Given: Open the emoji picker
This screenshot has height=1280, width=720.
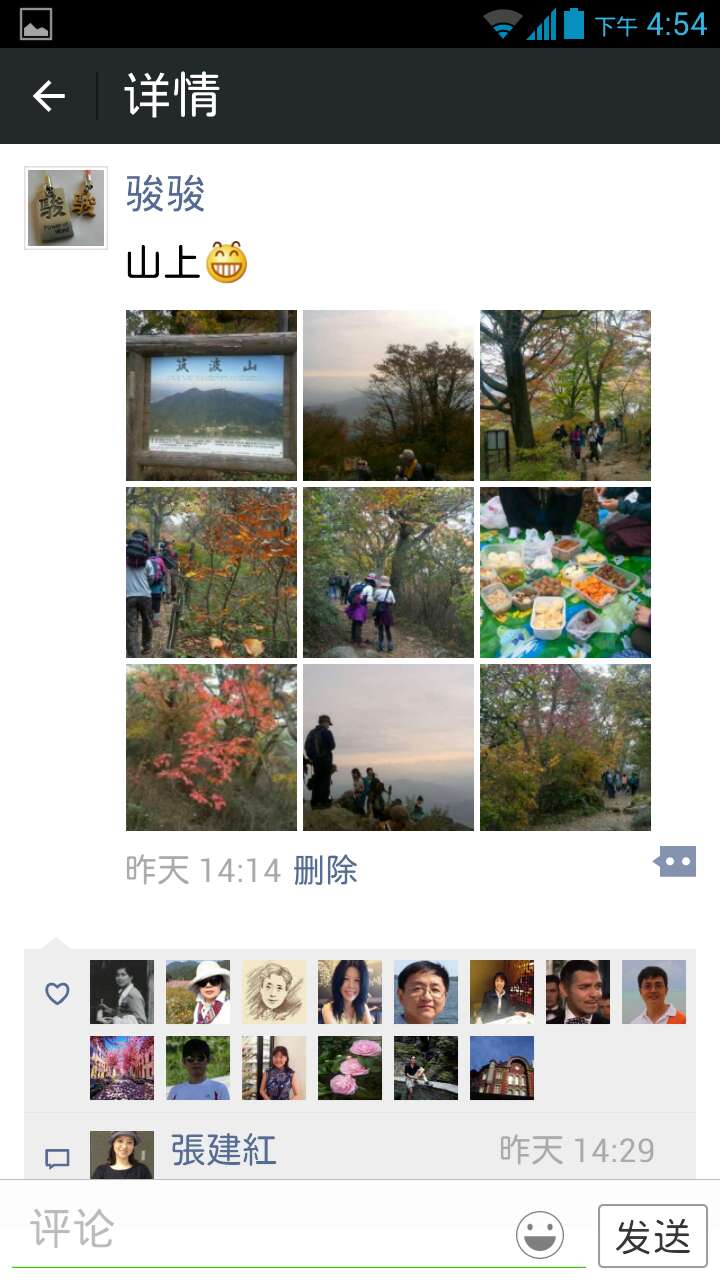Looking at the screenshot, I should (x=540, y=1235).
